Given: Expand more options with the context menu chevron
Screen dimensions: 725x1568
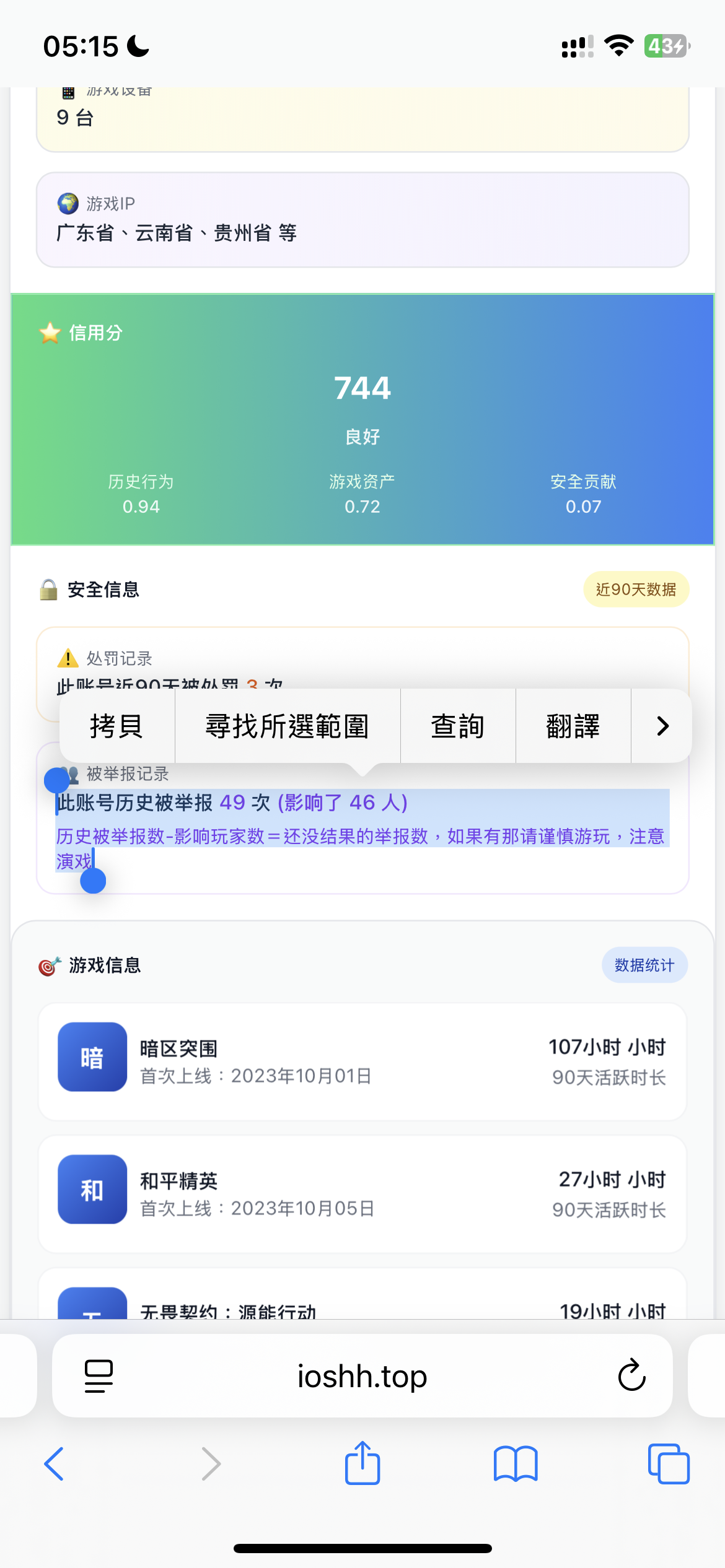Looking at the screenshot, I should coord(662,725).
